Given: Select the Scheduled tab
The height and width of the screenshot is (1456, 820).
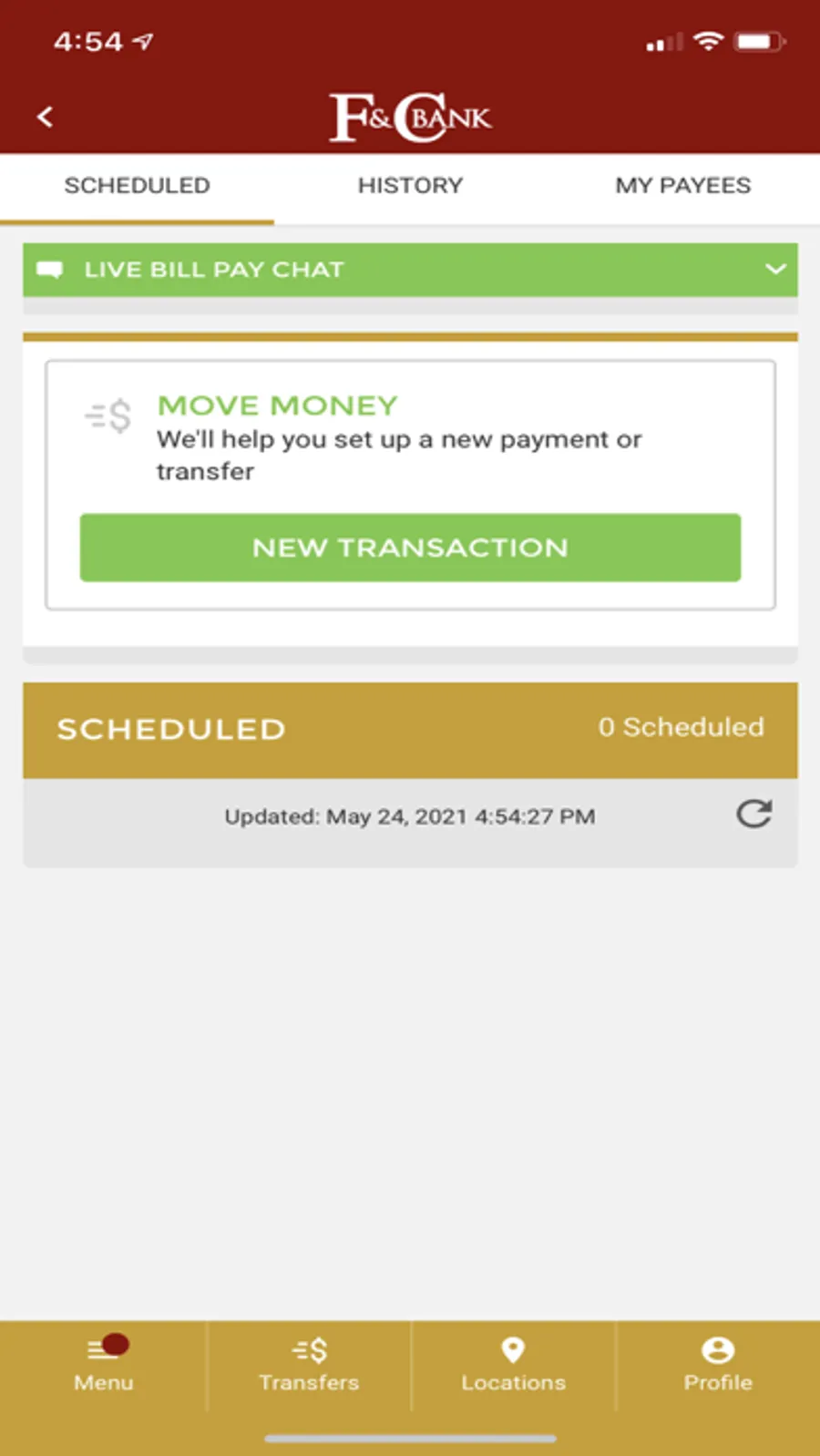Looking at the screenshot, I should (137, 186).
